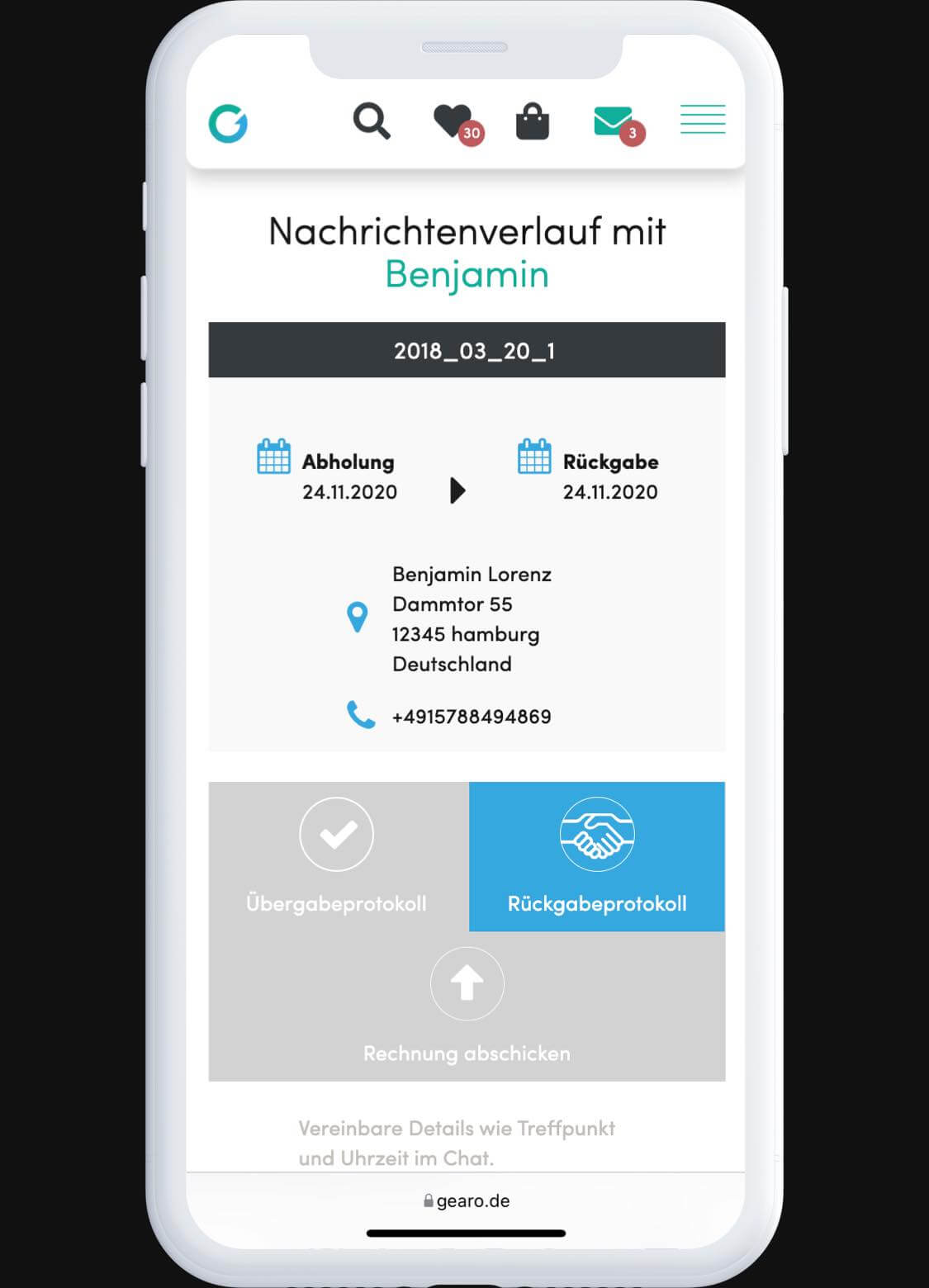Viewport: 929px width, 1288px height.
Task: Go to the gearo home logo
Action: pyautogui.click(x=228, y=124)
